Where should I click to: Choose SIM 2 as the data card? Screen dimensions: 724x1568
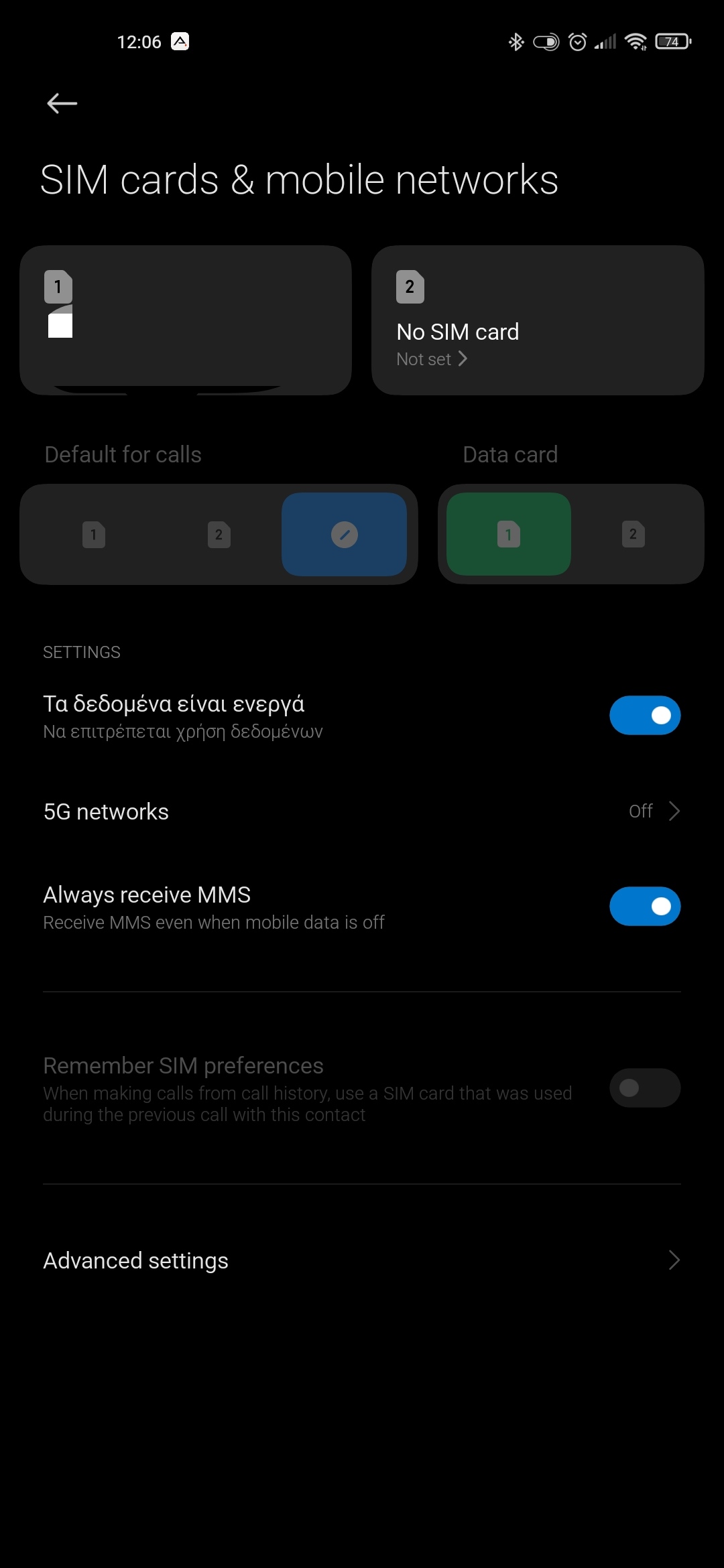(633, 535)
